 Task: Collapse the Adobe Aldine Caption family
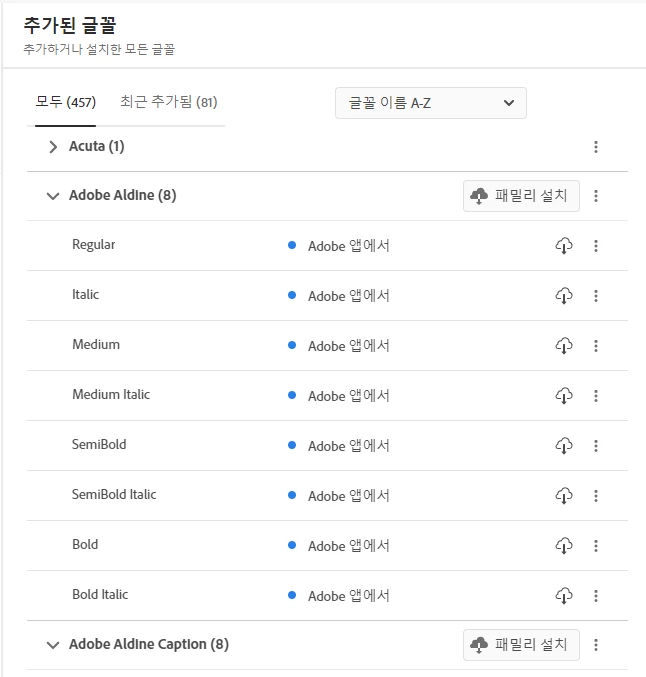[53, 645]
